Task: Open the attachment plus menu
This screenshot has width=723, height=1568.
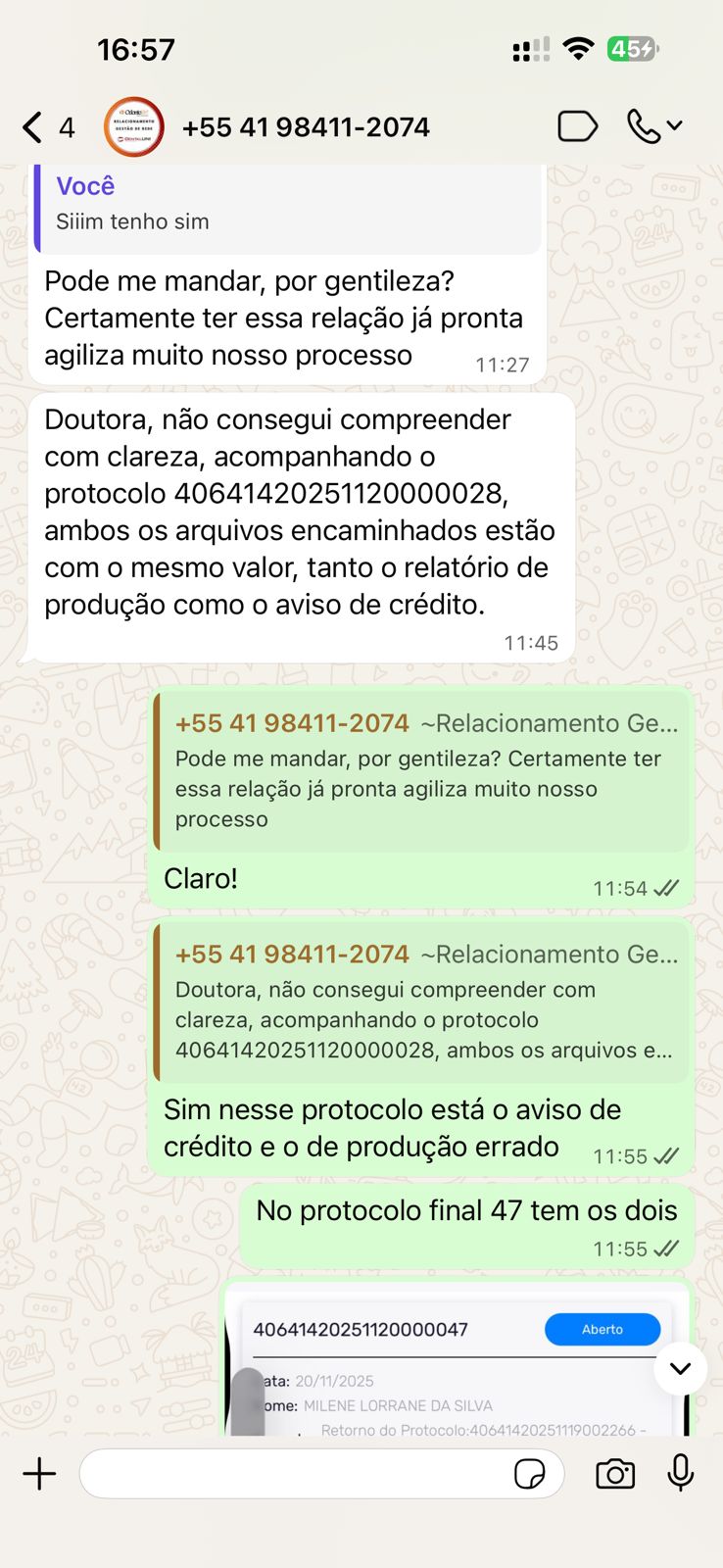Action: (x=40, y=1474)
